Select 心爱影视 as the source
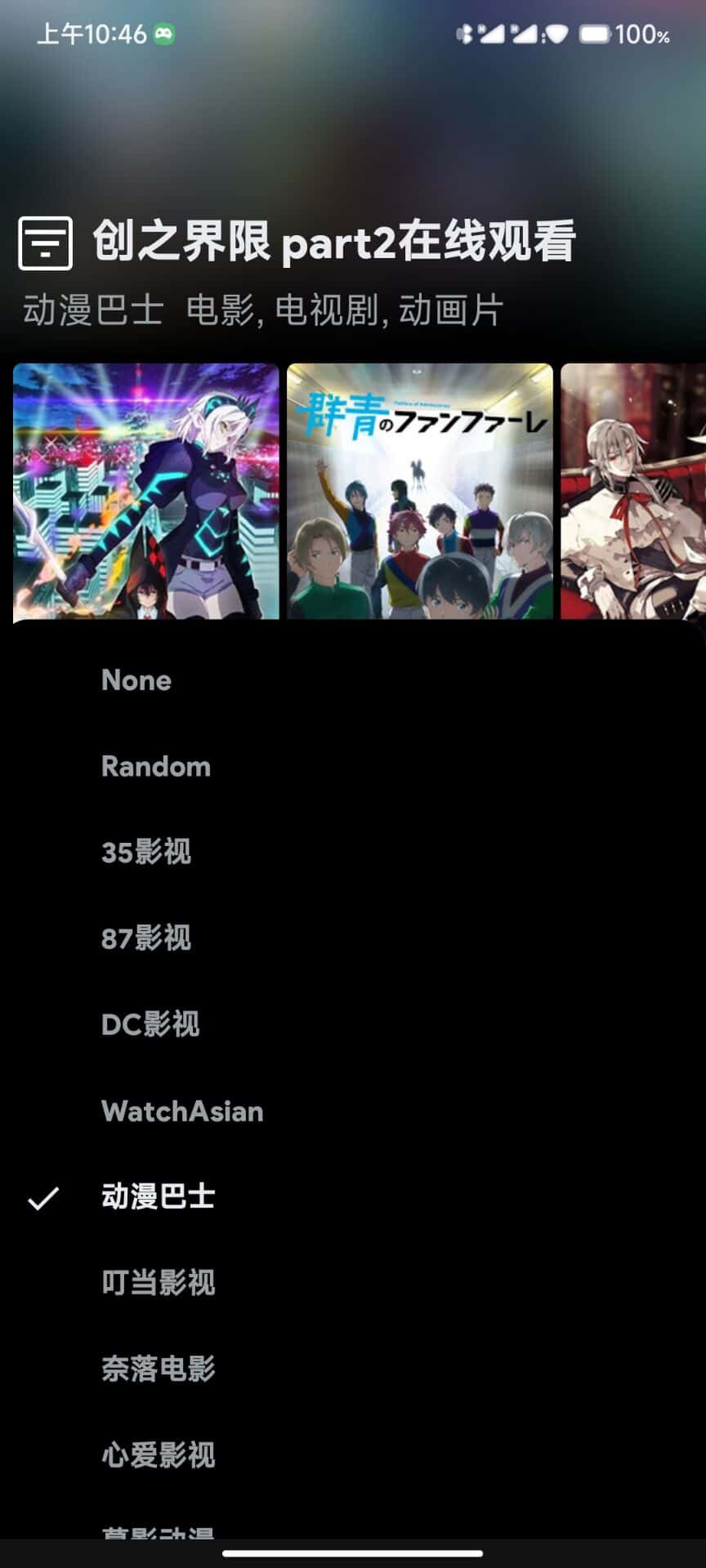The height and width of the screenshot is (1568, 706). pyautogui.click(x=158, y=1454)
